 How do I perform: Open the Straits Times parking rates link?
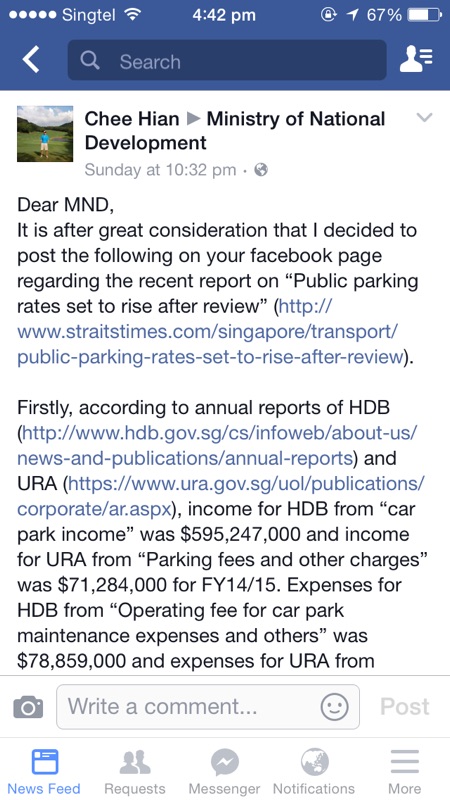[214, 332]
